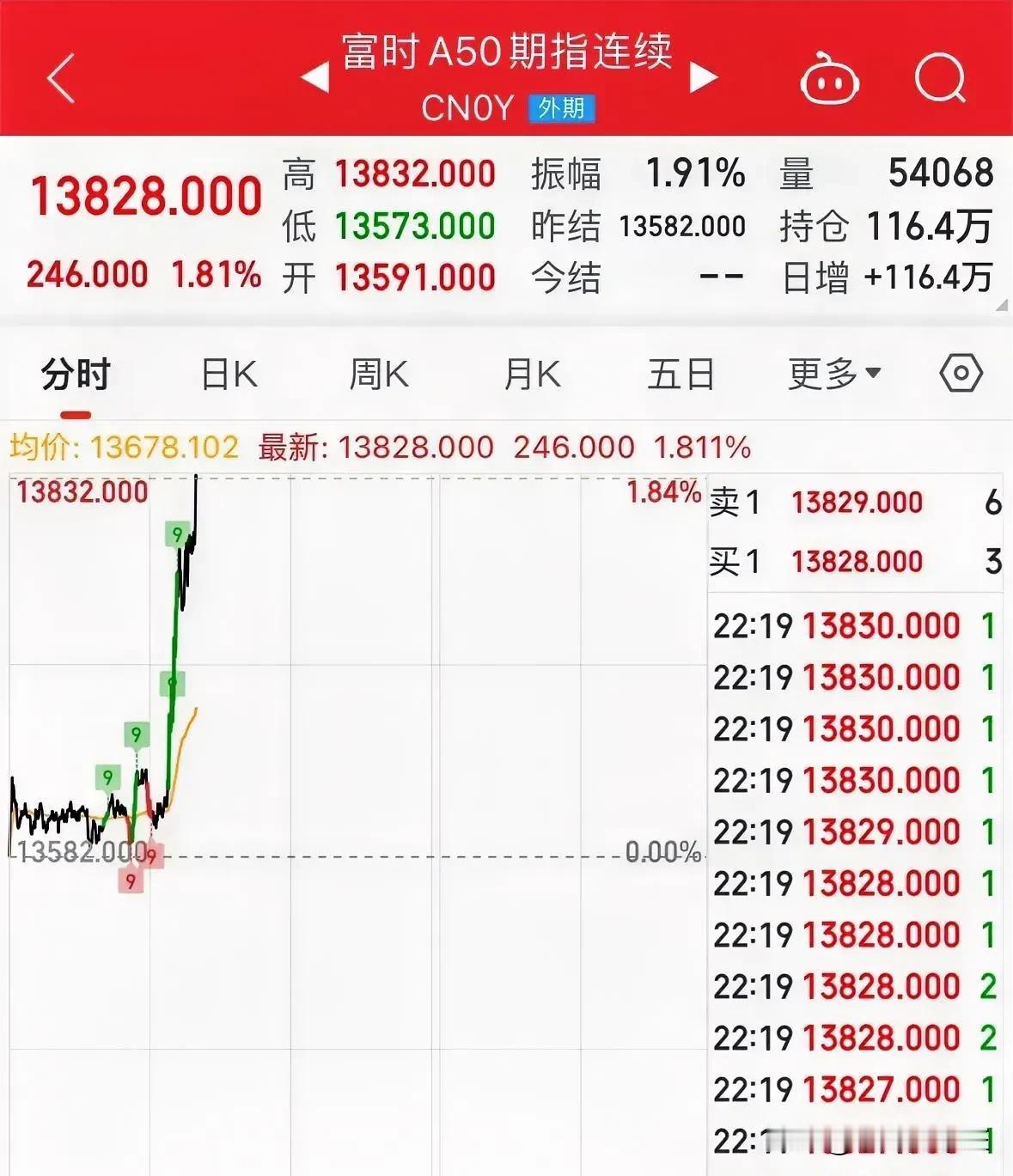
Task: Open the search function
Action: [941, 79]
